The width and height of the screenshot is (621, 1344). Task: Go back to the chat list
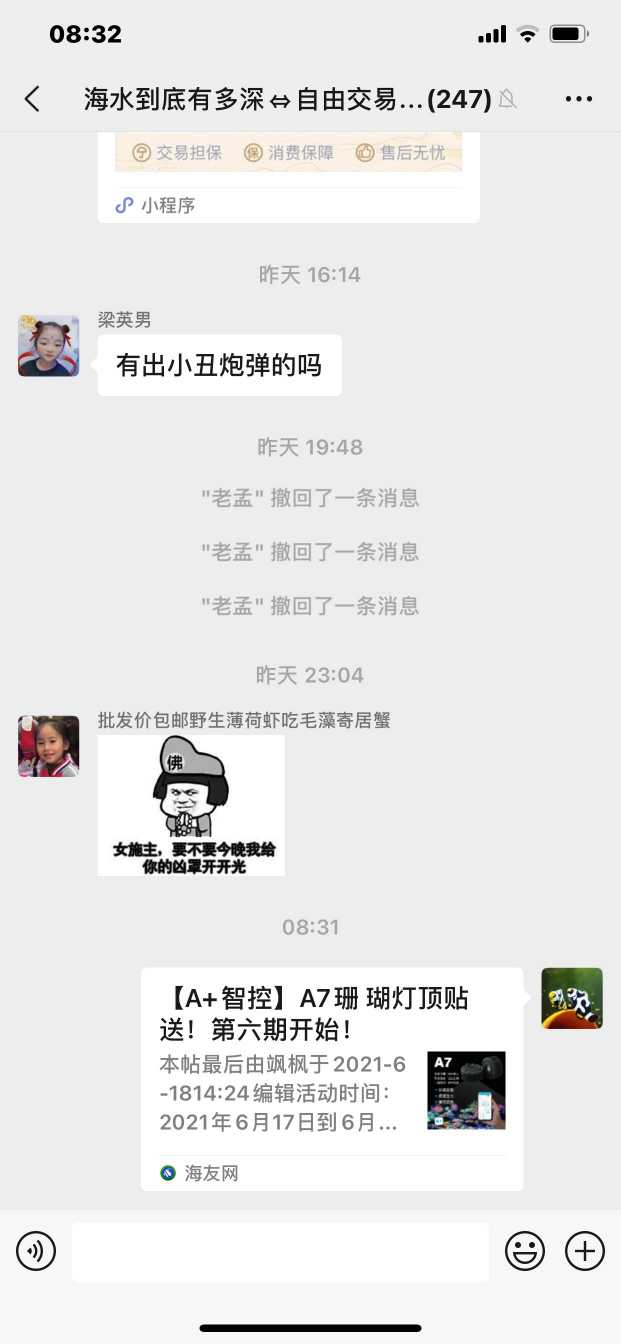click(32, 98)
